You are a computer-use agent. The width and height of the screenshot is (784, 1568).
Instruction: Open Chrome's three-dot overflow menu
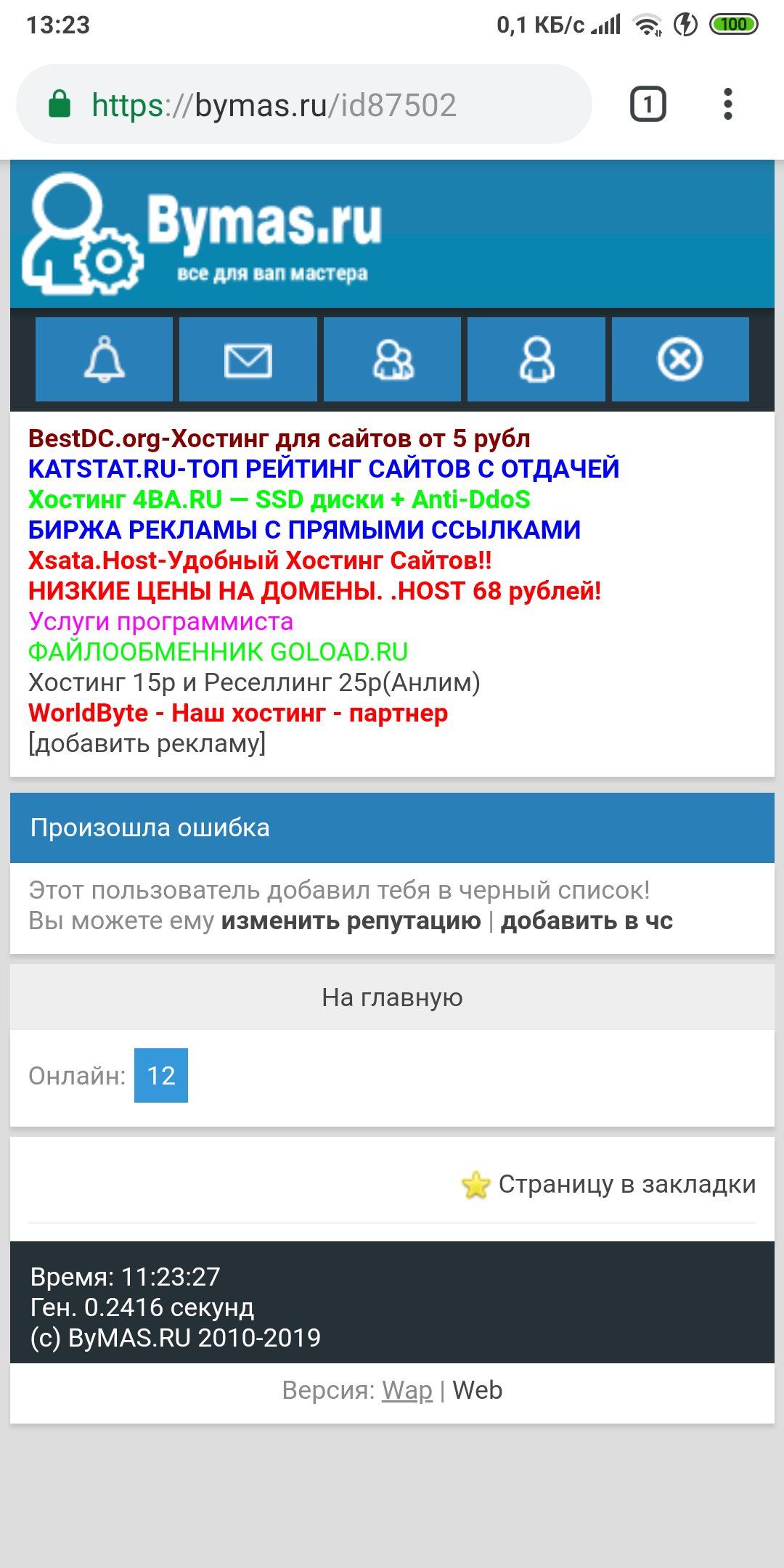pyautogui.click(x=727, y=105)
